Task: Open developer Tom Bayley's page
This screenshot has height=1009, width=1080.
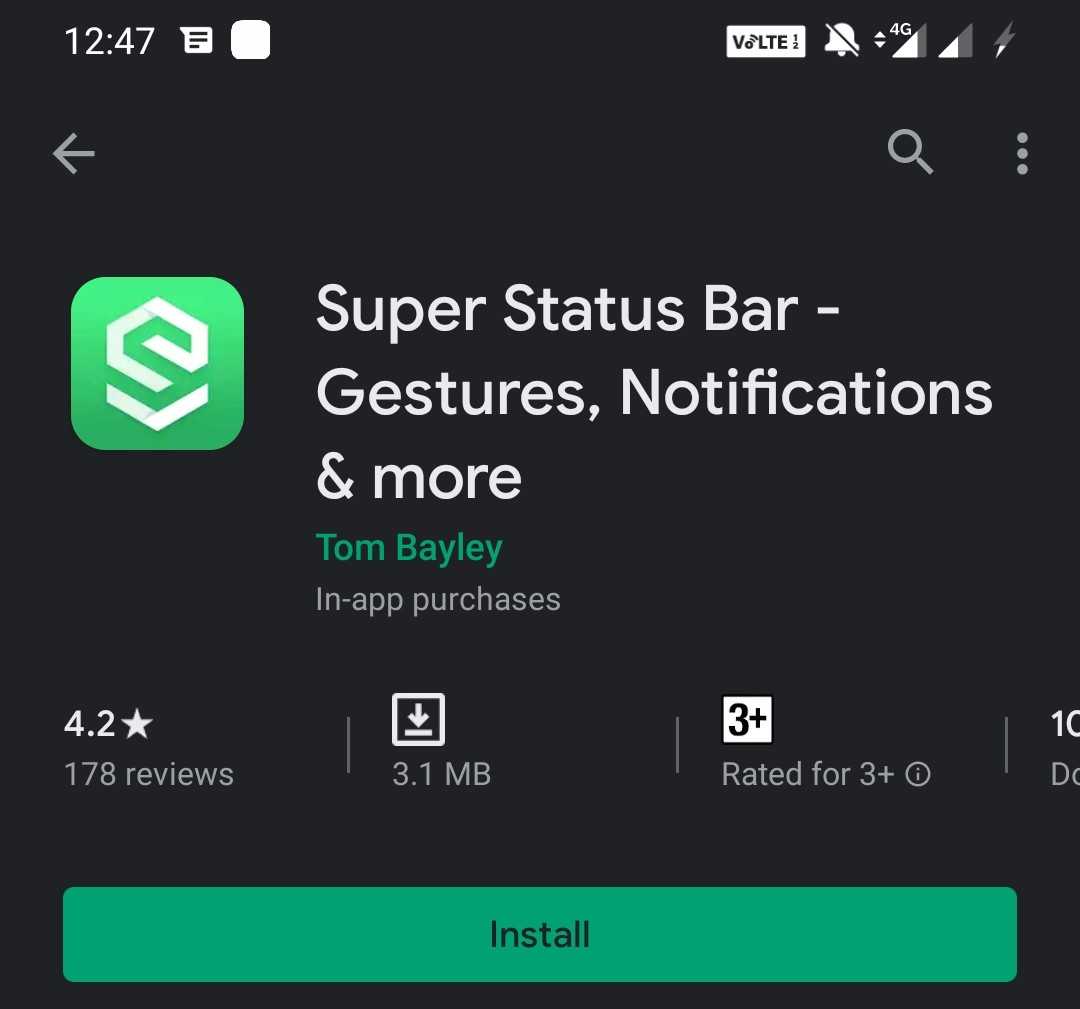Action: point(409,548)
